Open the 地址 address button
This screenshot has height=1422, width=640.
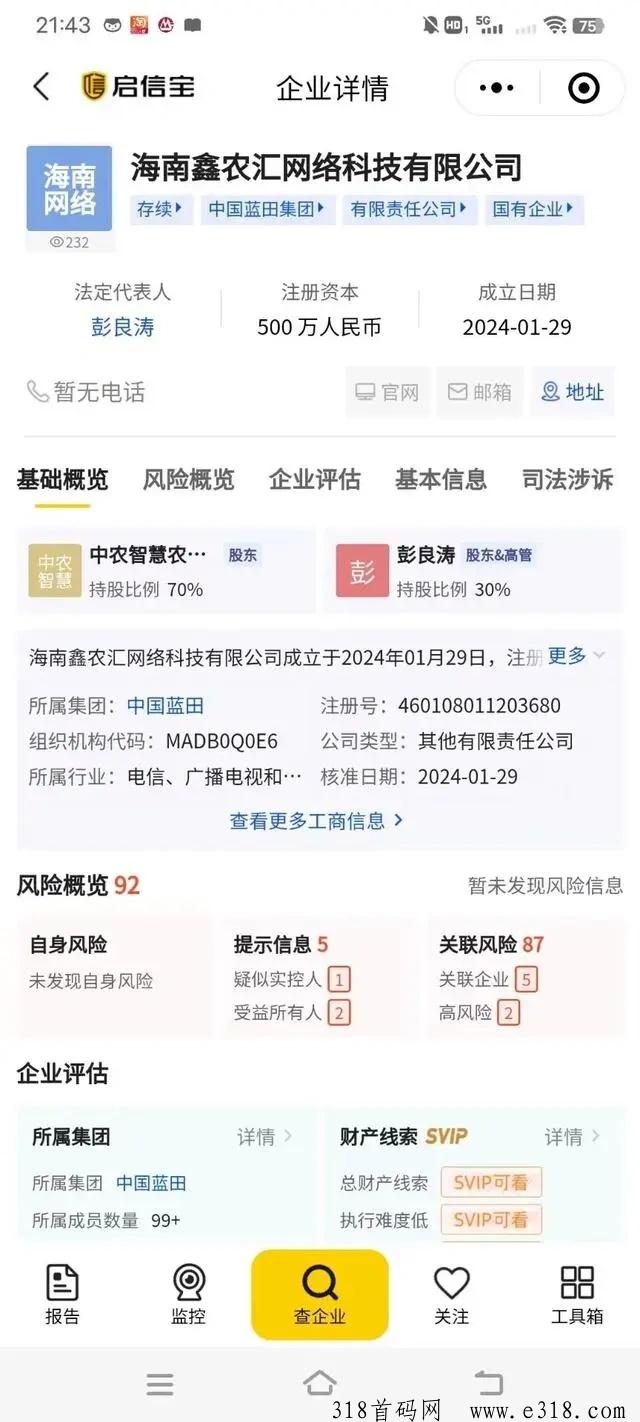coord(573,392)
